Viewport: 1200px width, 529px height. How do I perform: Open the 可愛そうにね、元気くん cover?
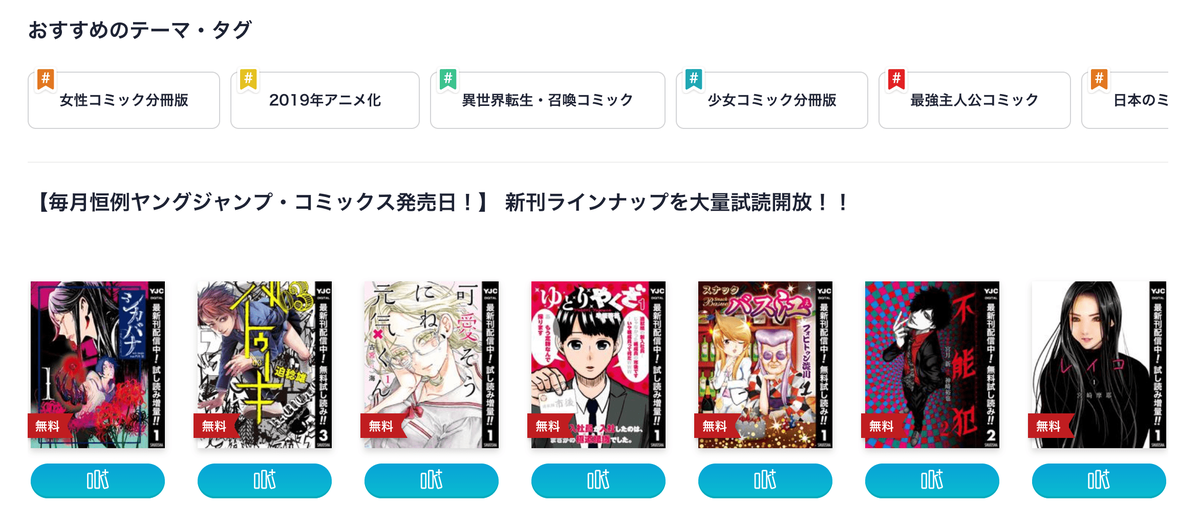pos(431,364)
